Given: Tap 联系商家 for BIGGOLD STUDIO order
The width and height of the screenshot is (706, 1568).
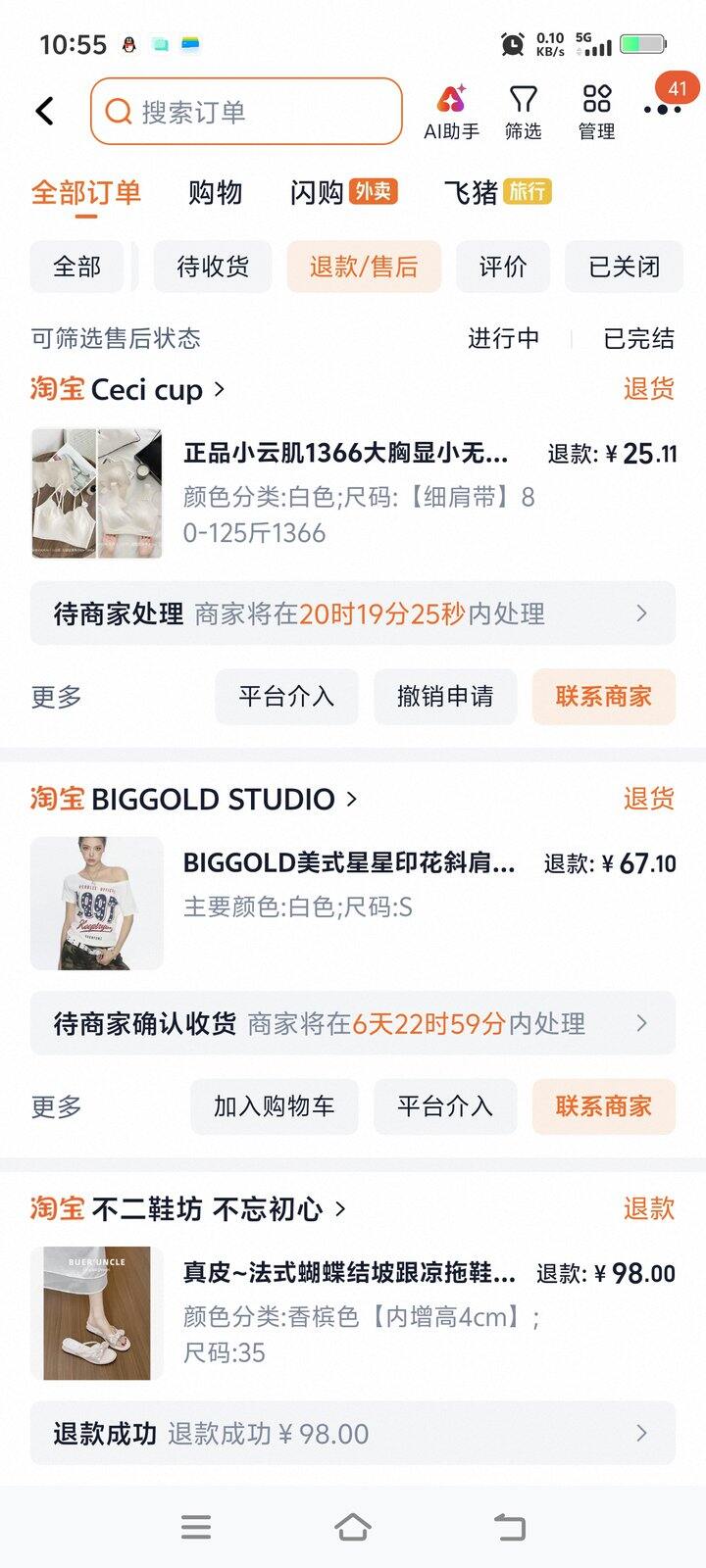Looking at the screenshot, I should (x=604, y=1106).
